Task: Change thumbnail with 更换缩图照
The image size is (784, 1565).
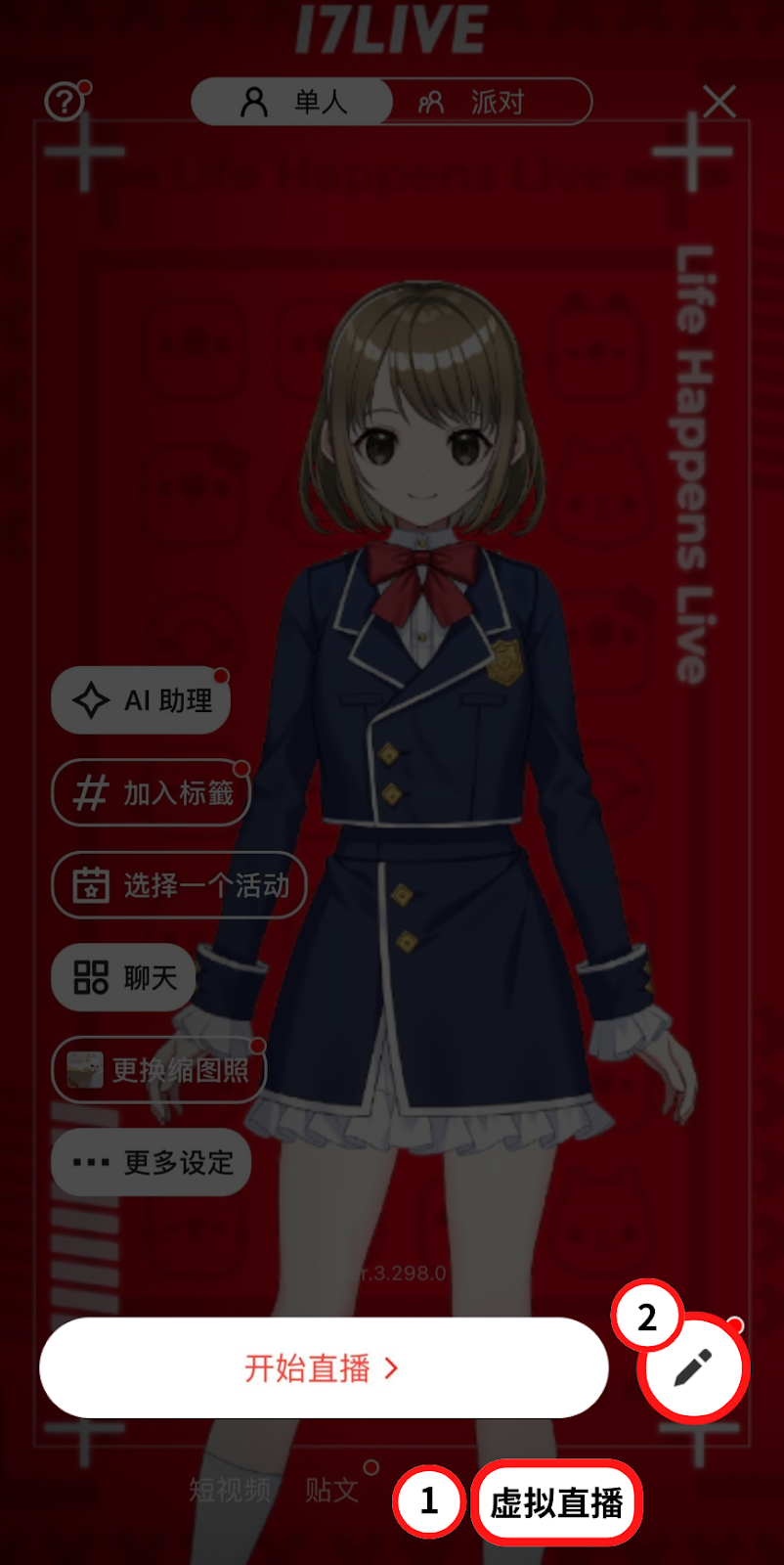Action: click(158, 1070)
